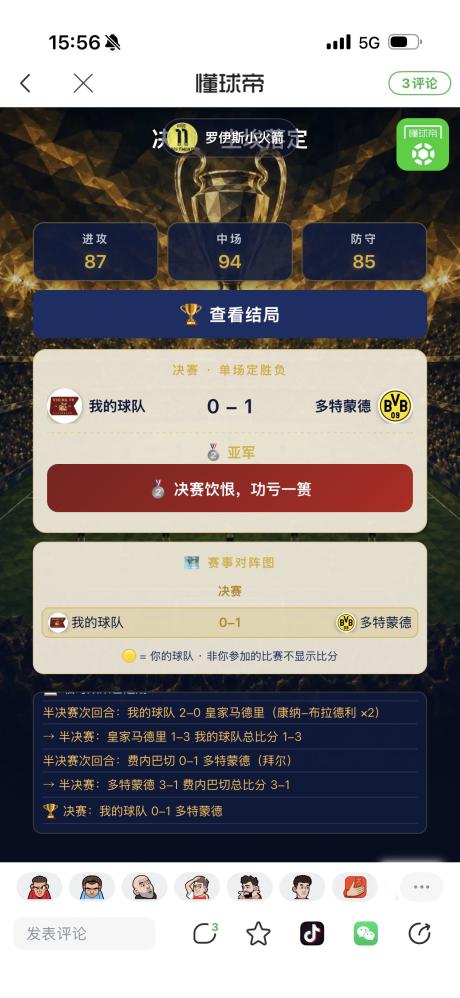
Task: Tap 查看结局 to view the ending
Action: (x=230, y=314)
